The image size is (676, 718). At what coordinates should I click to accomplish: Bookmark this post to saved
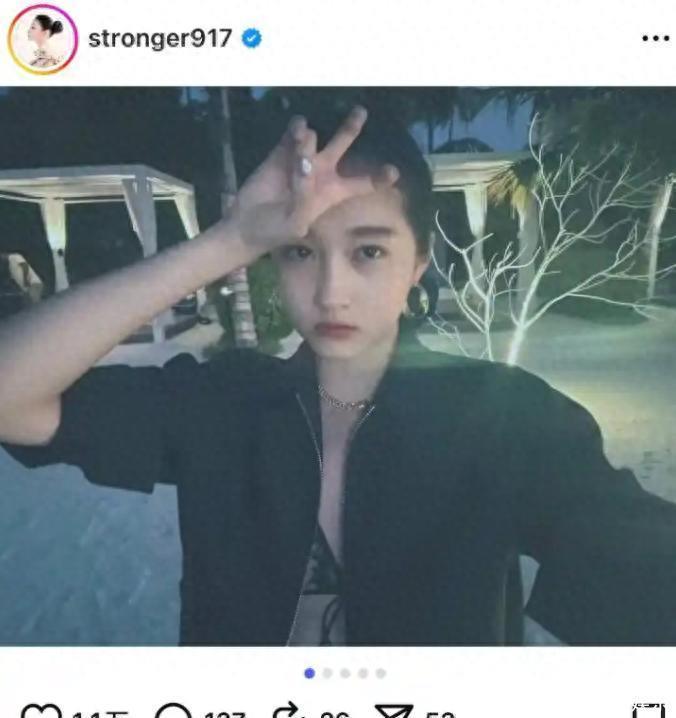pos(648,712)
